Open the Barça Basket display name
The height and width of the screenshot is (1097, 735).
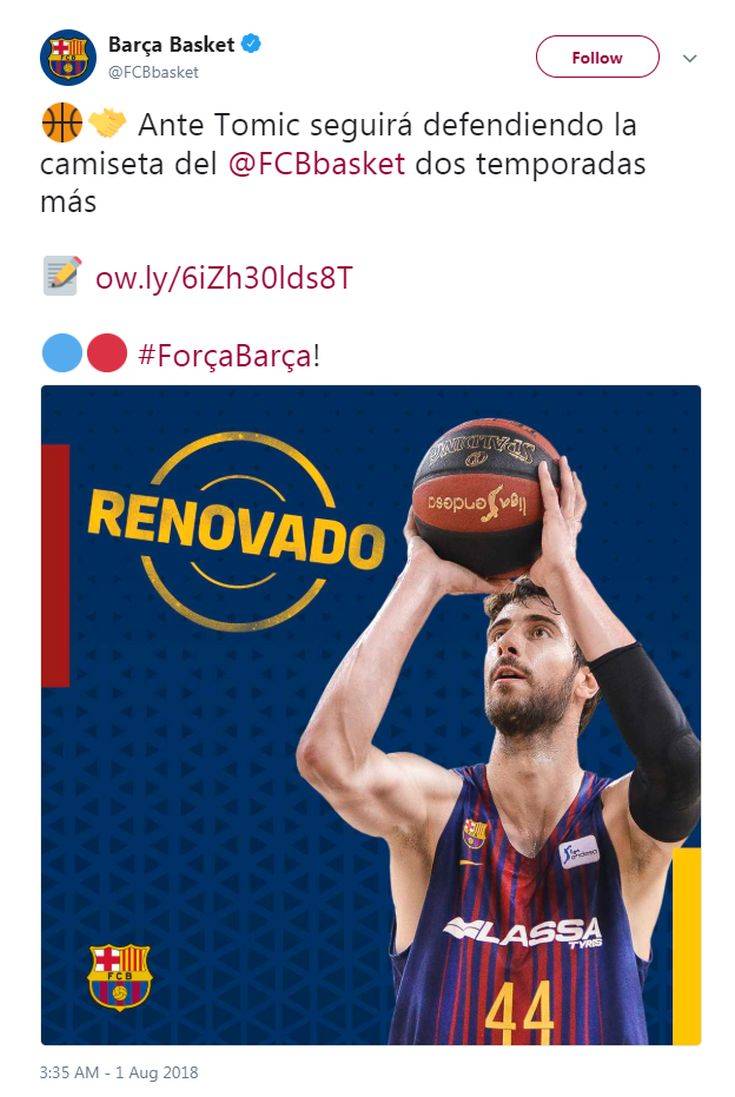[x=171, y=45]
